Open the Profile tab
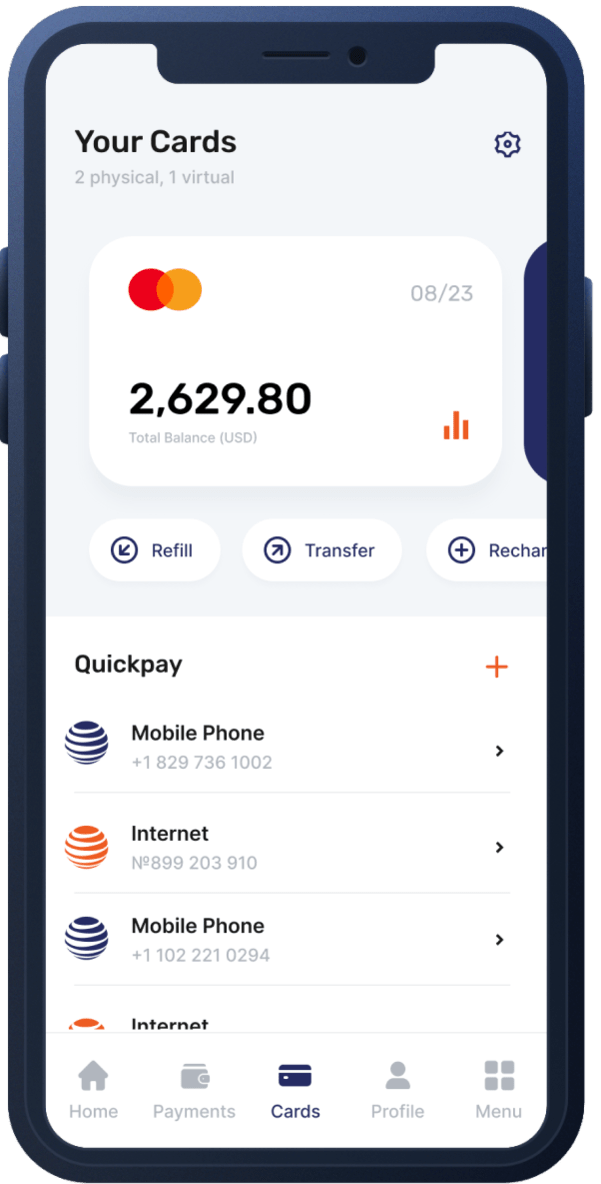Image resolution: width=601 pixels, height=1184 pixels. 397,1090
